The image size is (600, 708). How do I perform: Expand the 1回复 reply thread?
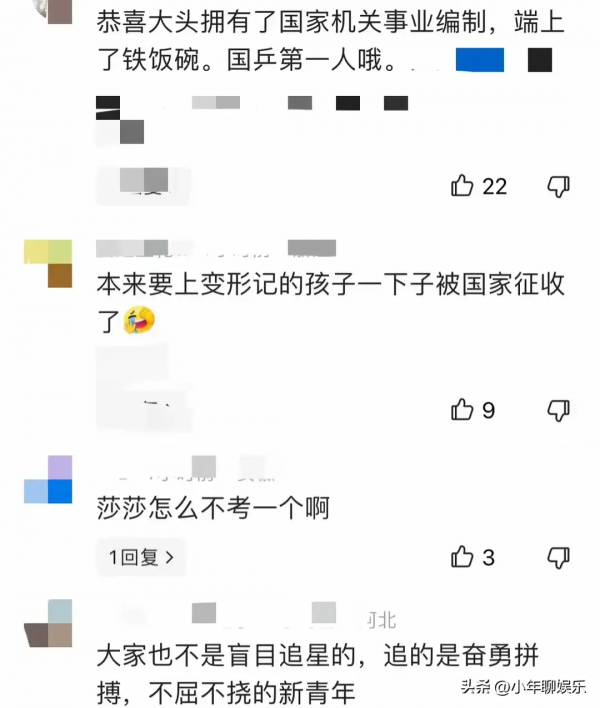[142, 556]
